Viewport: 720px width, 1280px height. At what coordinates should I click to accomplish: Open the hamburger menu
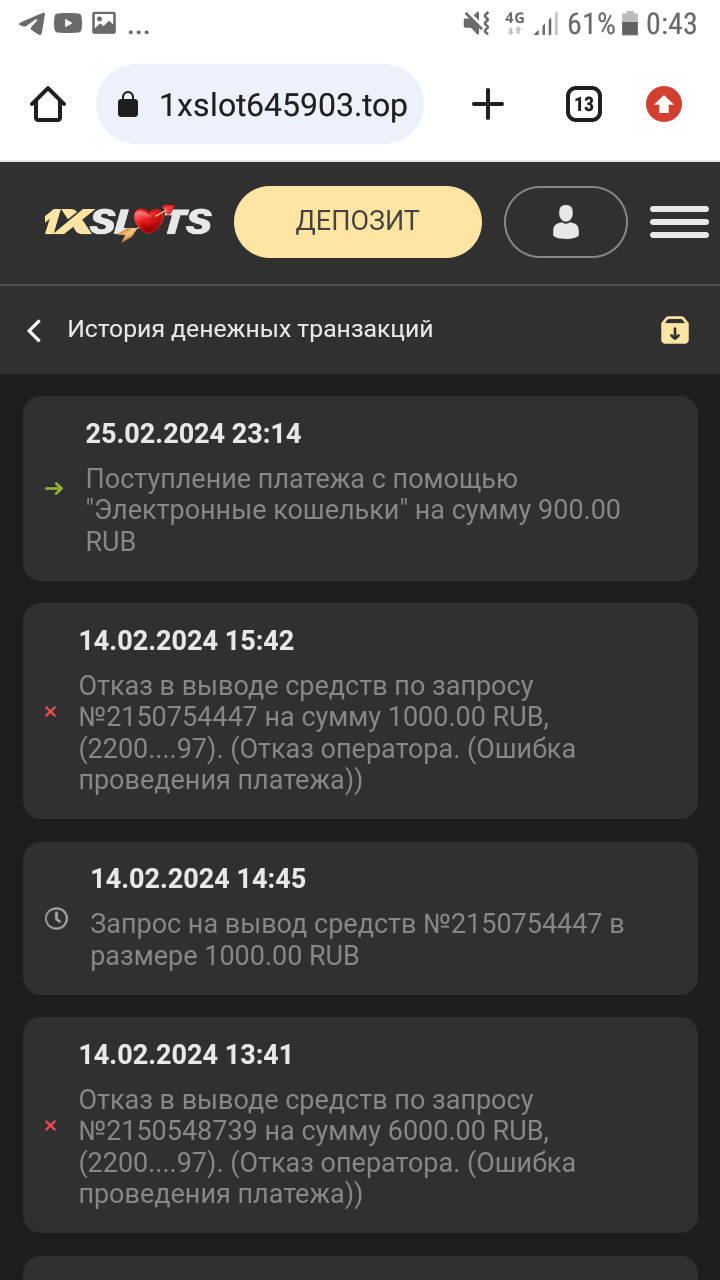pos(679,222)
